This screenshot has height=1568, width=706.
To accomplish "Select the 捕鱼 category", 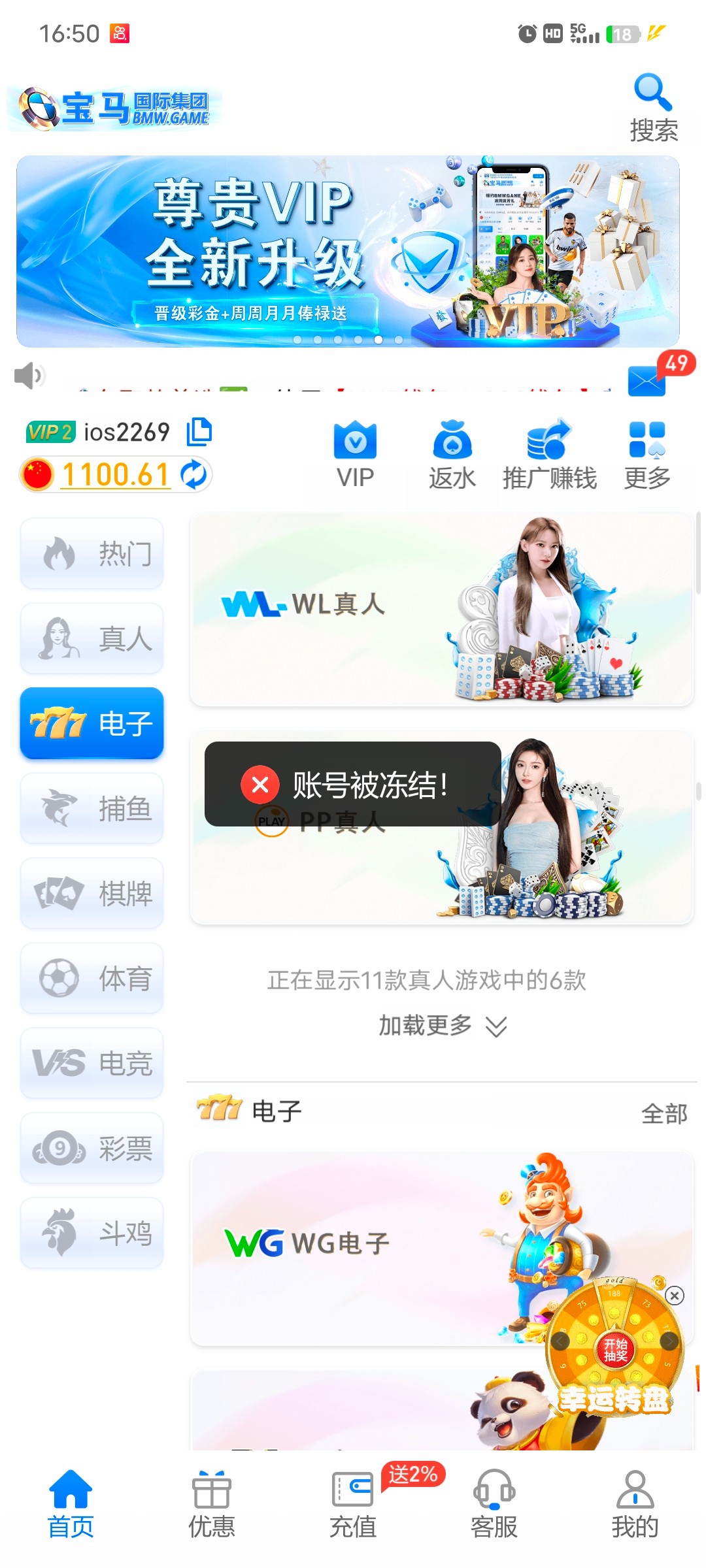I will pos(92,809).
